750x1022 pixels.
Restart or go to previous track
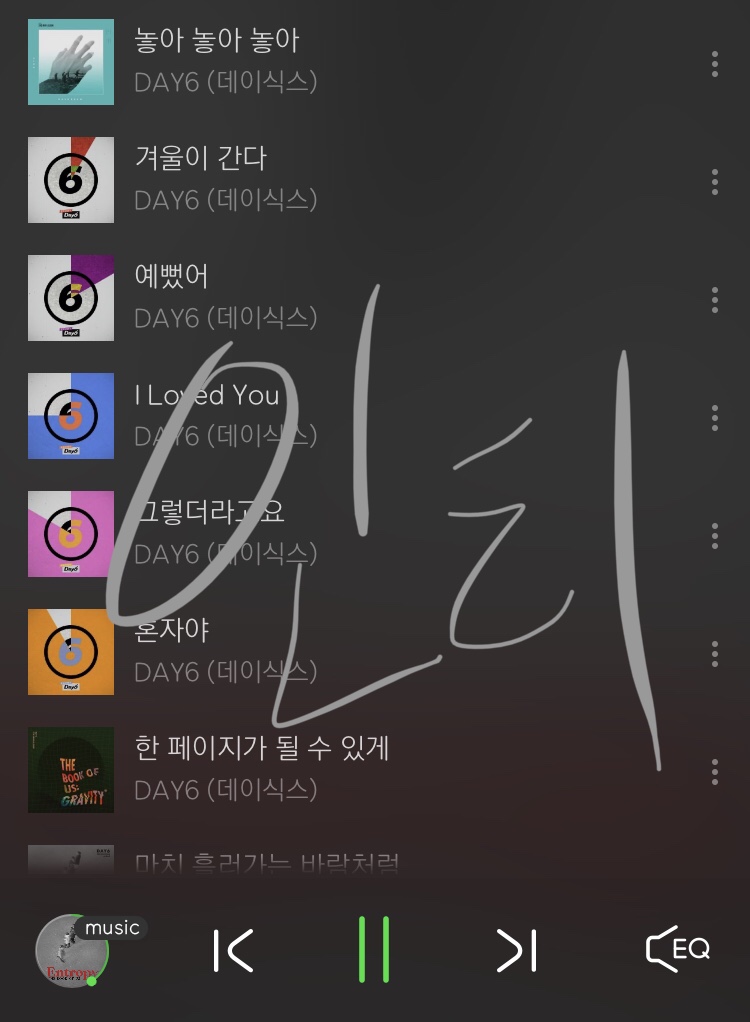[234, 951]
